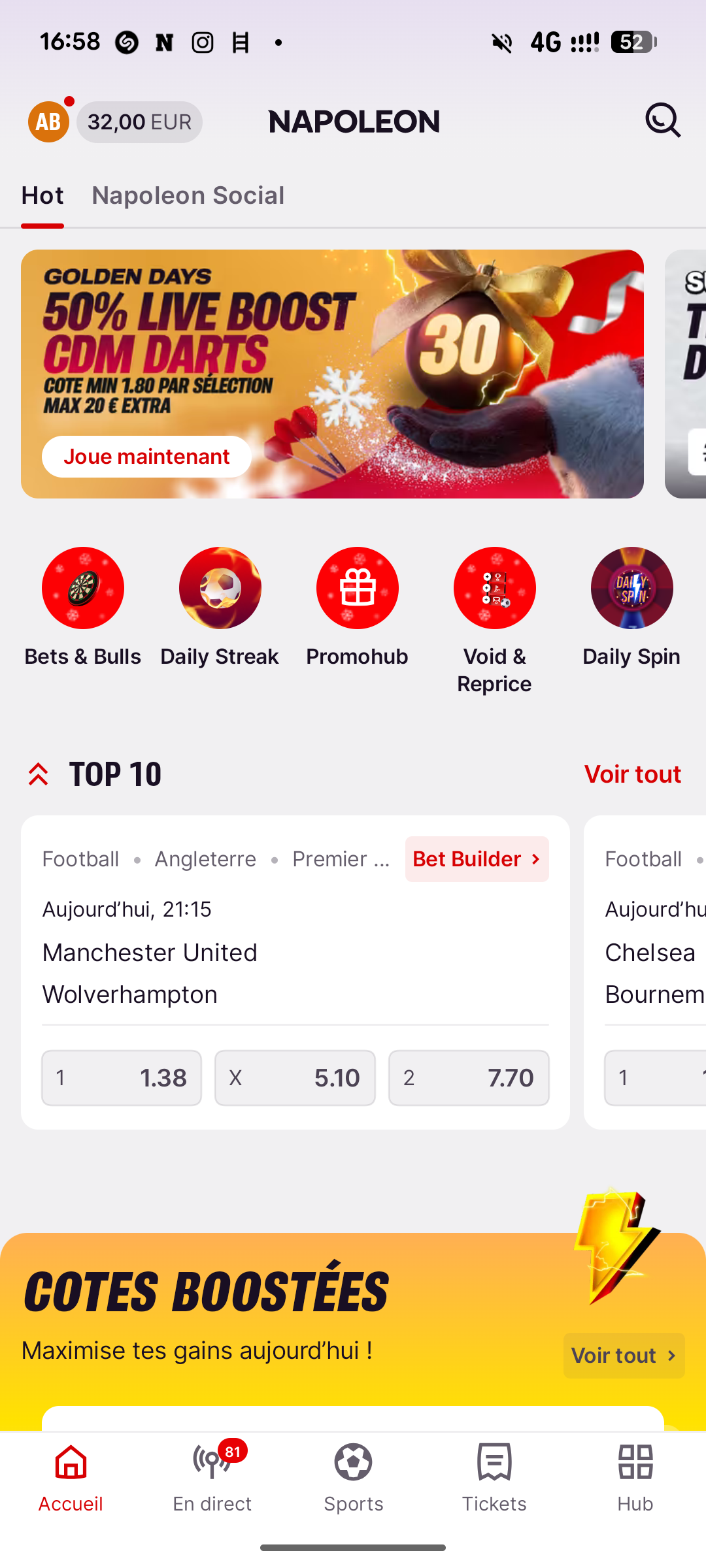Select the Hot tab

tap(42, 195)
